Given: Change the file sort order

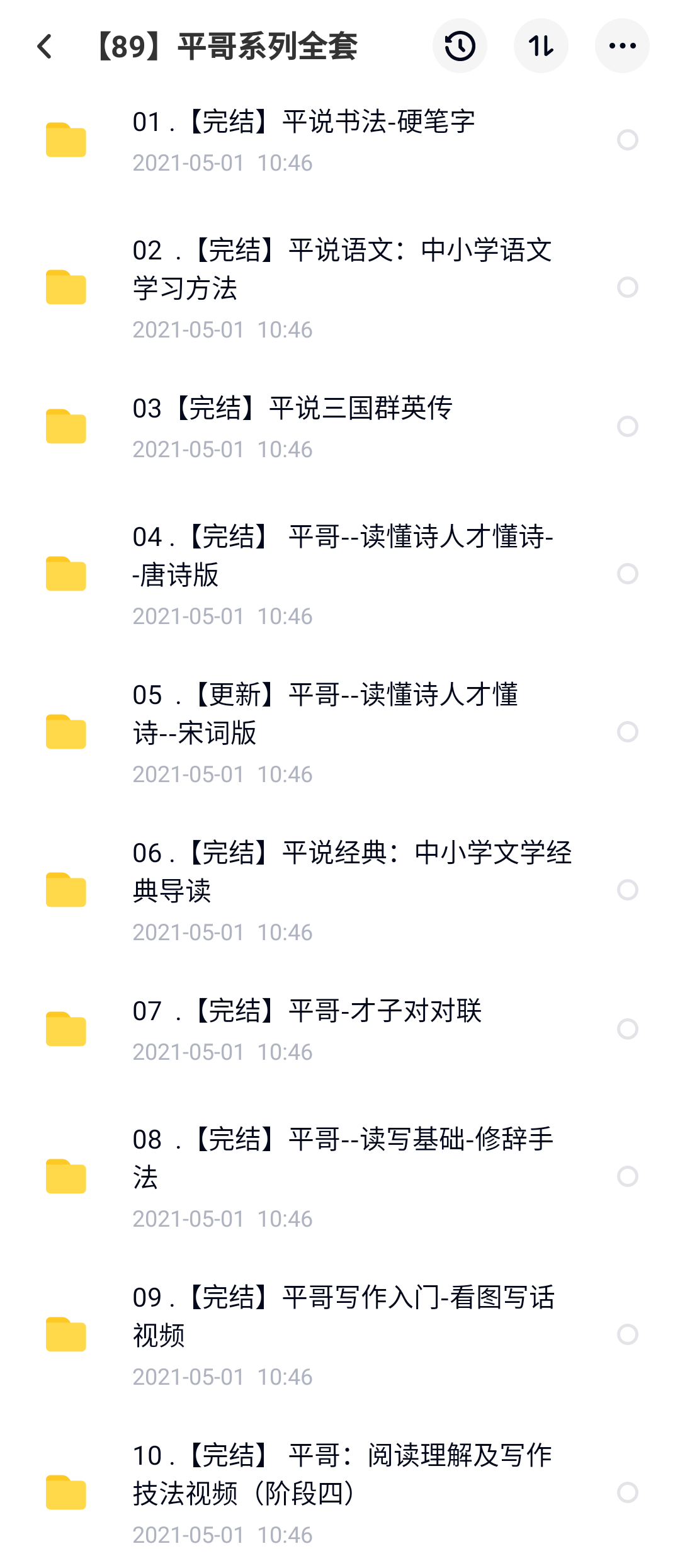Looking at the screenshot, I should 541,46.
